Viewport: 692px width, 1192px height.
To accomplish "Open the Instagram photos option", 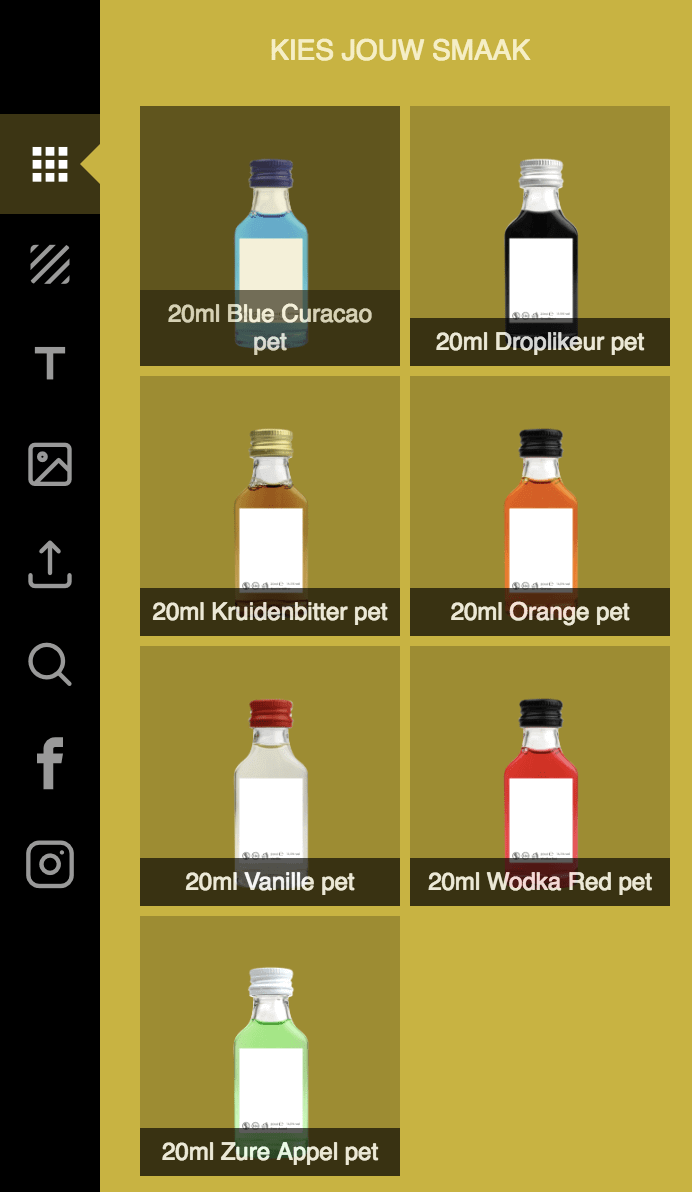I will click(x=50, y=864).
